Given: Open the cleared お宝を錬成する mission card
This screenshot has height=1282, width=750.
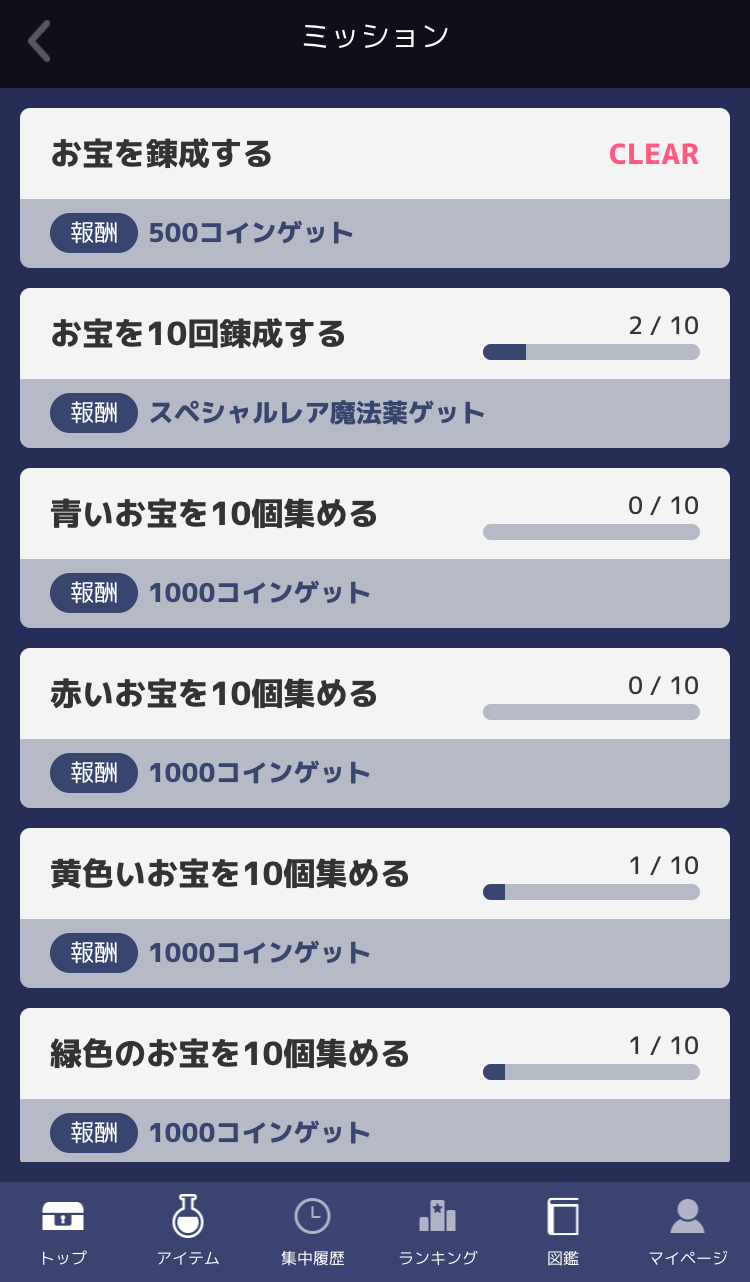Looking at the screenshot, I should (x=375, y=188).
